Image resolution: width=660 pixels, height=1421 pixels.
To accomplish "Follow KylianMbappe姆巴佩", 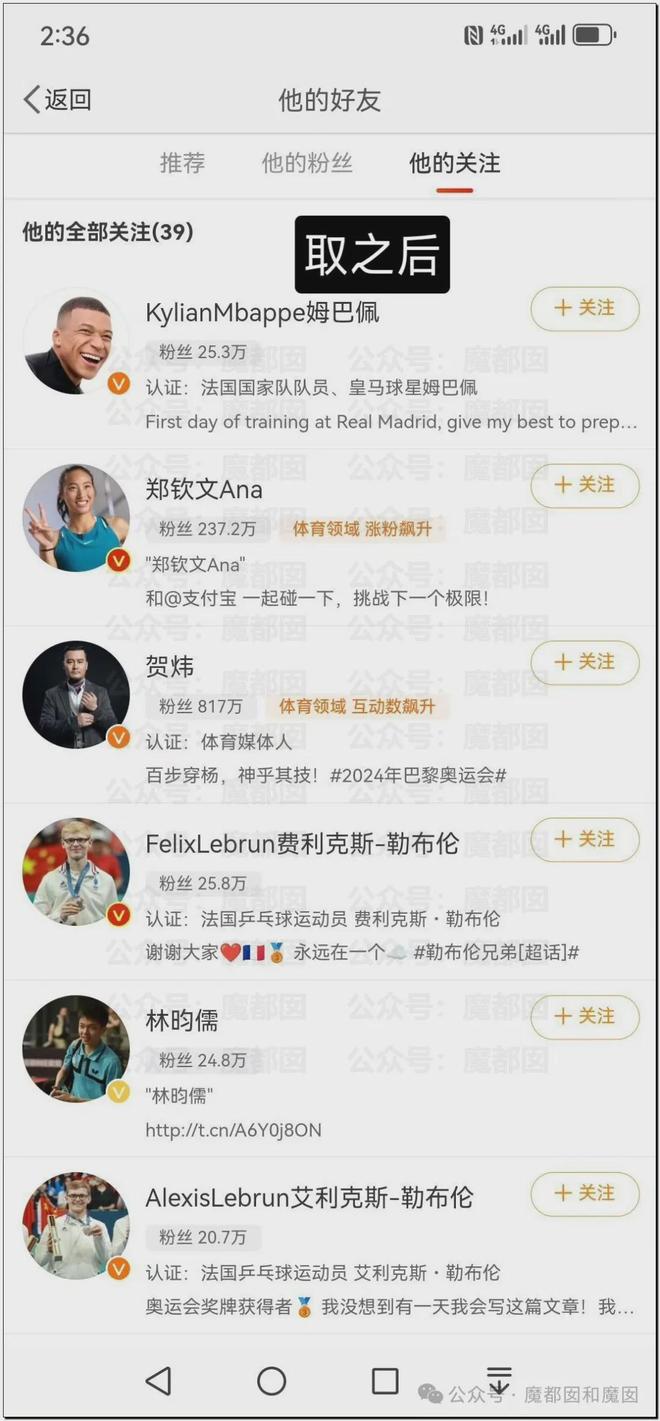I will pyautogui.click(x=584, y=308).
